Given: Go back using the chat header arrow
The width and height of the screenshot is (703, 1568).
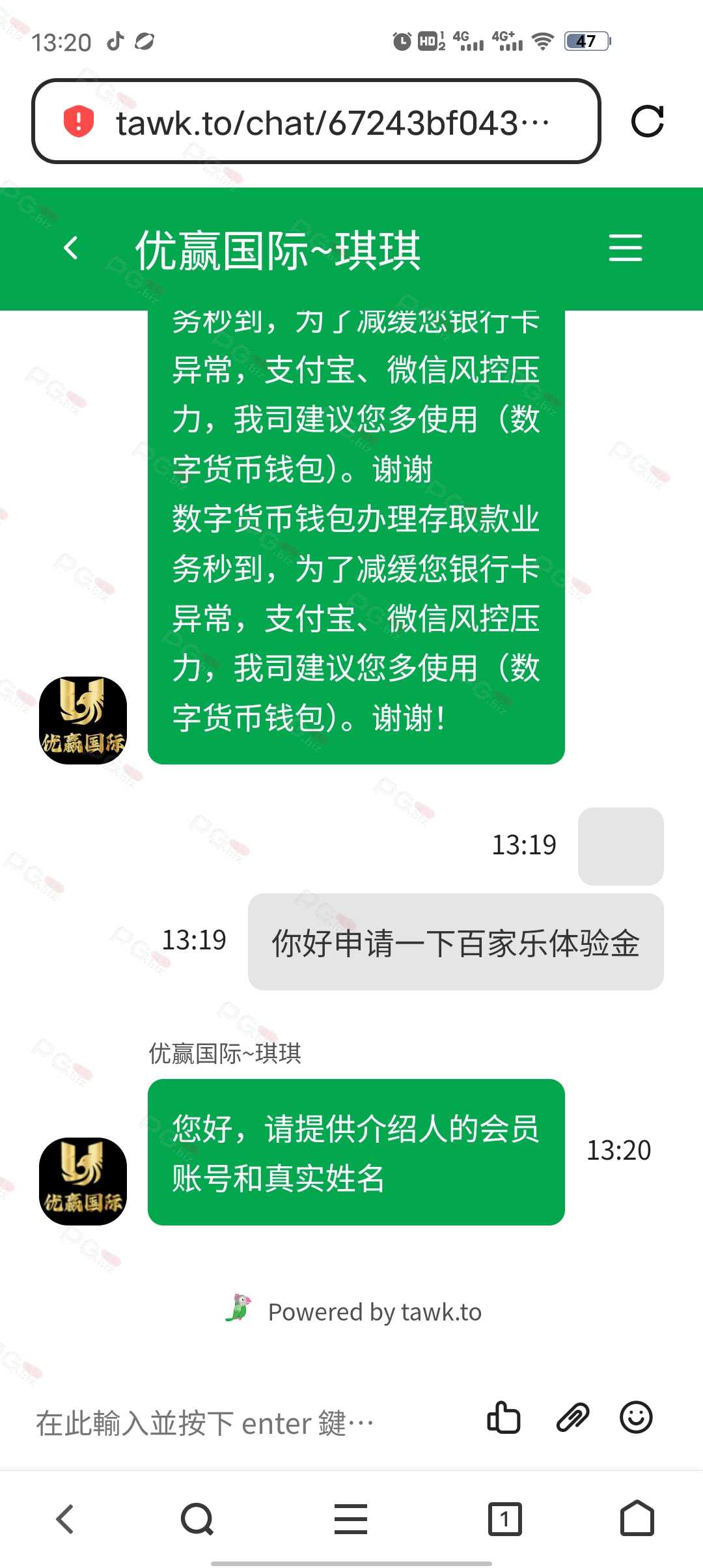Looking at the screenshot, I should pyautogui.click(x=71, y=249).
